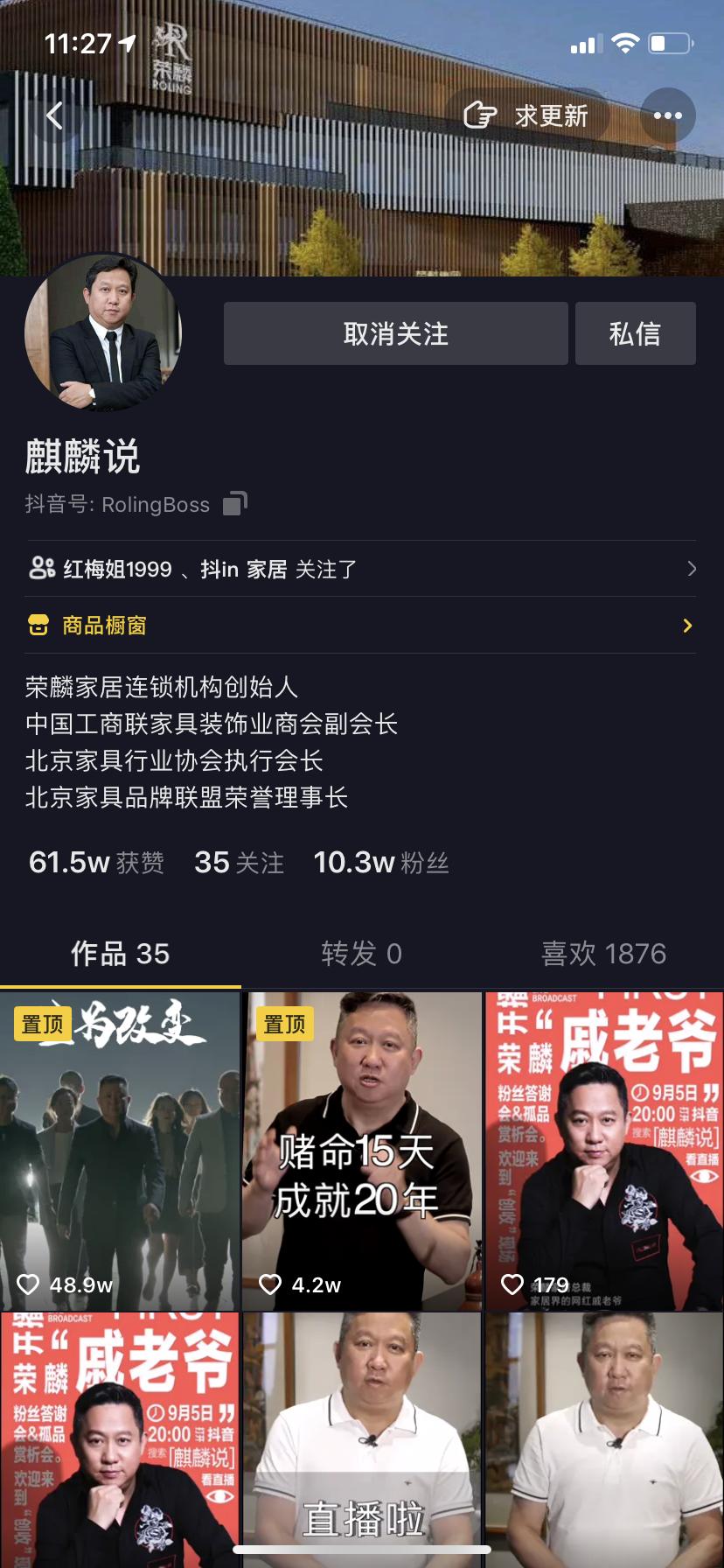This screenshot has height=1568, width=724.
Task: Switch to the 转发 0 tab
Action: pos(362,955)
